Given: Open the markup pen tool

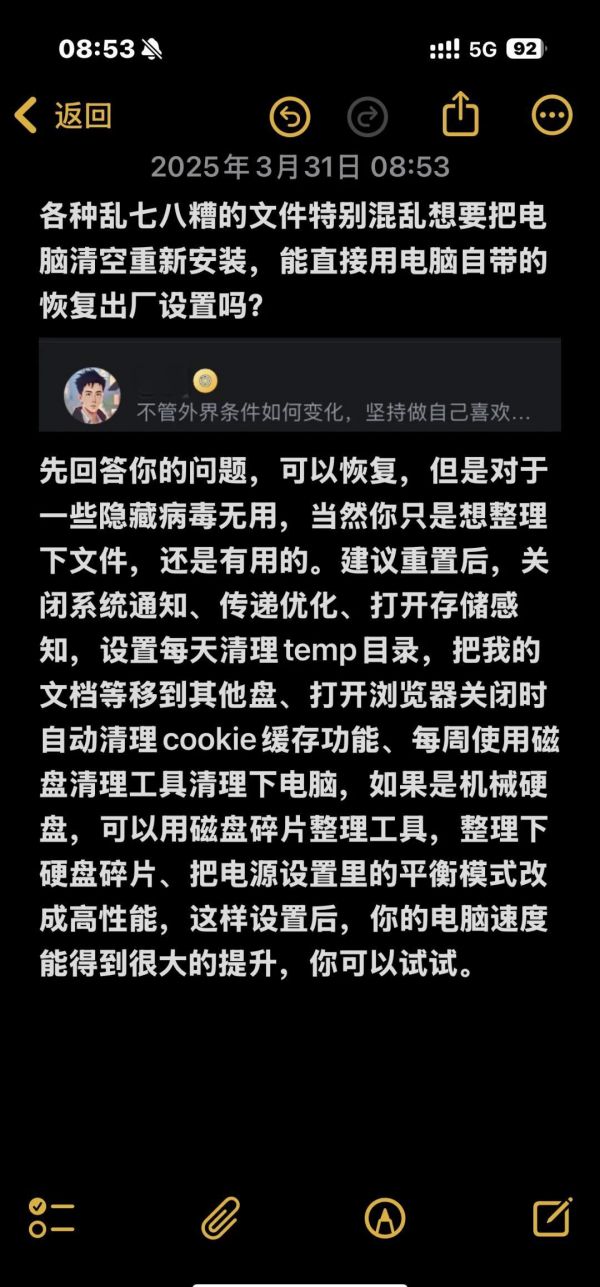Looking at the screenshot, I should [x=385, y=1218].
